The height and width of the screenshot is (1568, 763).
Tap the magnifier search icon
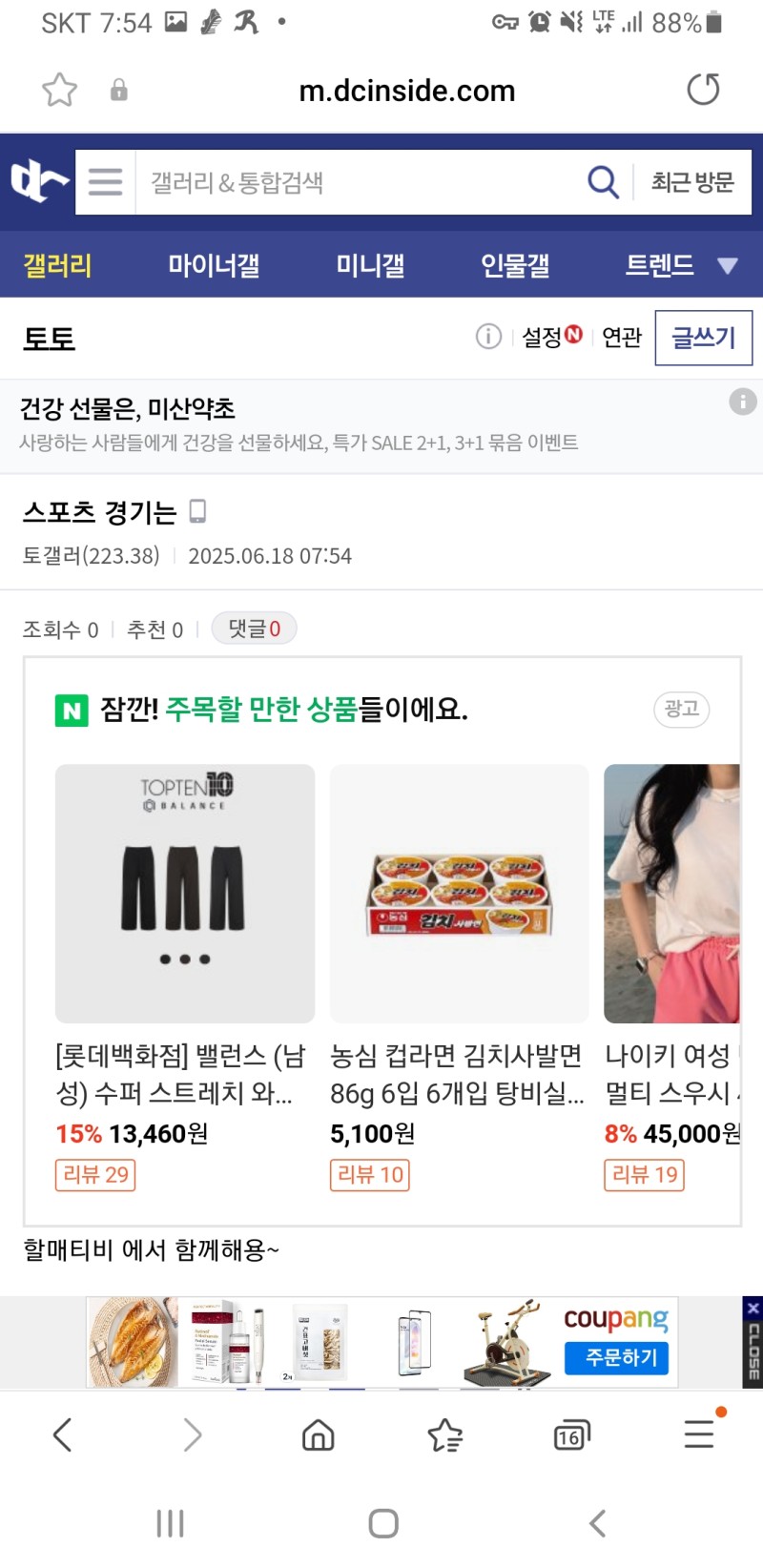pos(603,181)
